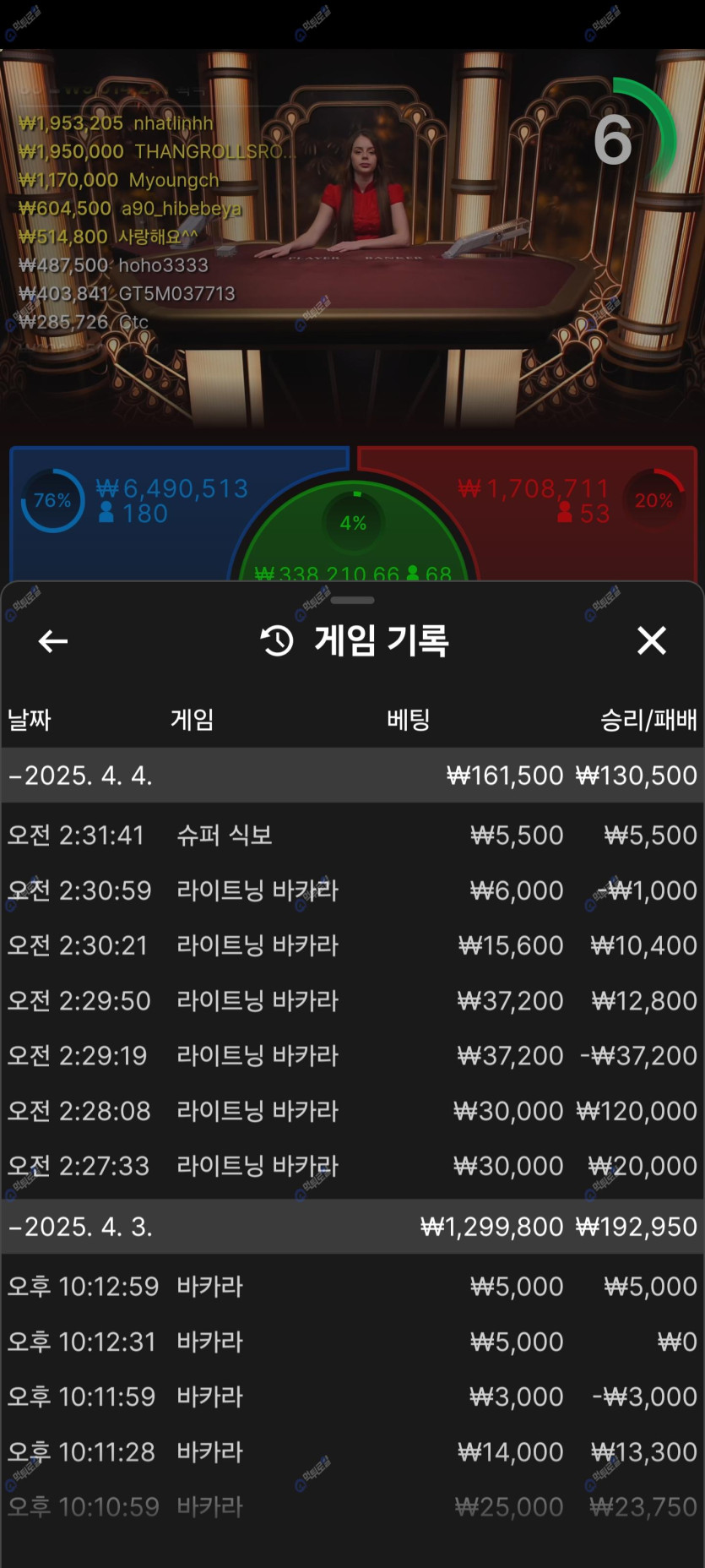705x1568 pixels.
Task: Open the 2:31:41 Super Sic Bo record
Action: [x=352, y=836]
